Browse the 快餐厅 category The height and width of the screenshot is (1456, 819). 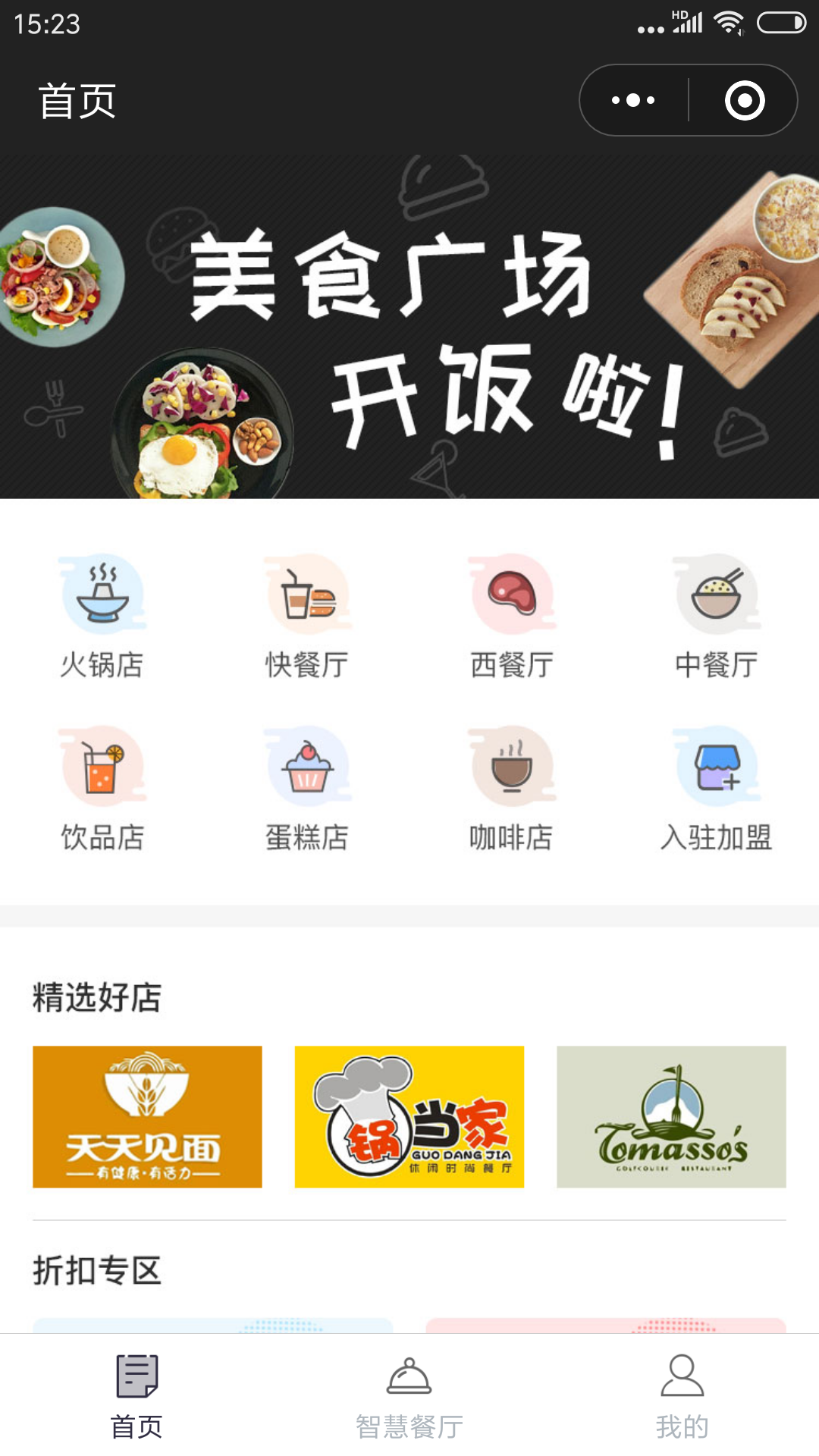[x=307, y=616]
